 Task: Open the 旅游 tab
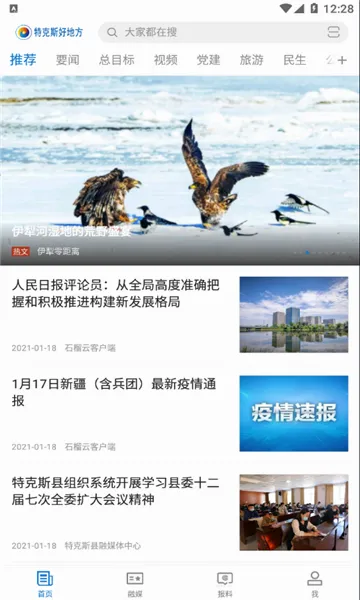coord(251,60)
